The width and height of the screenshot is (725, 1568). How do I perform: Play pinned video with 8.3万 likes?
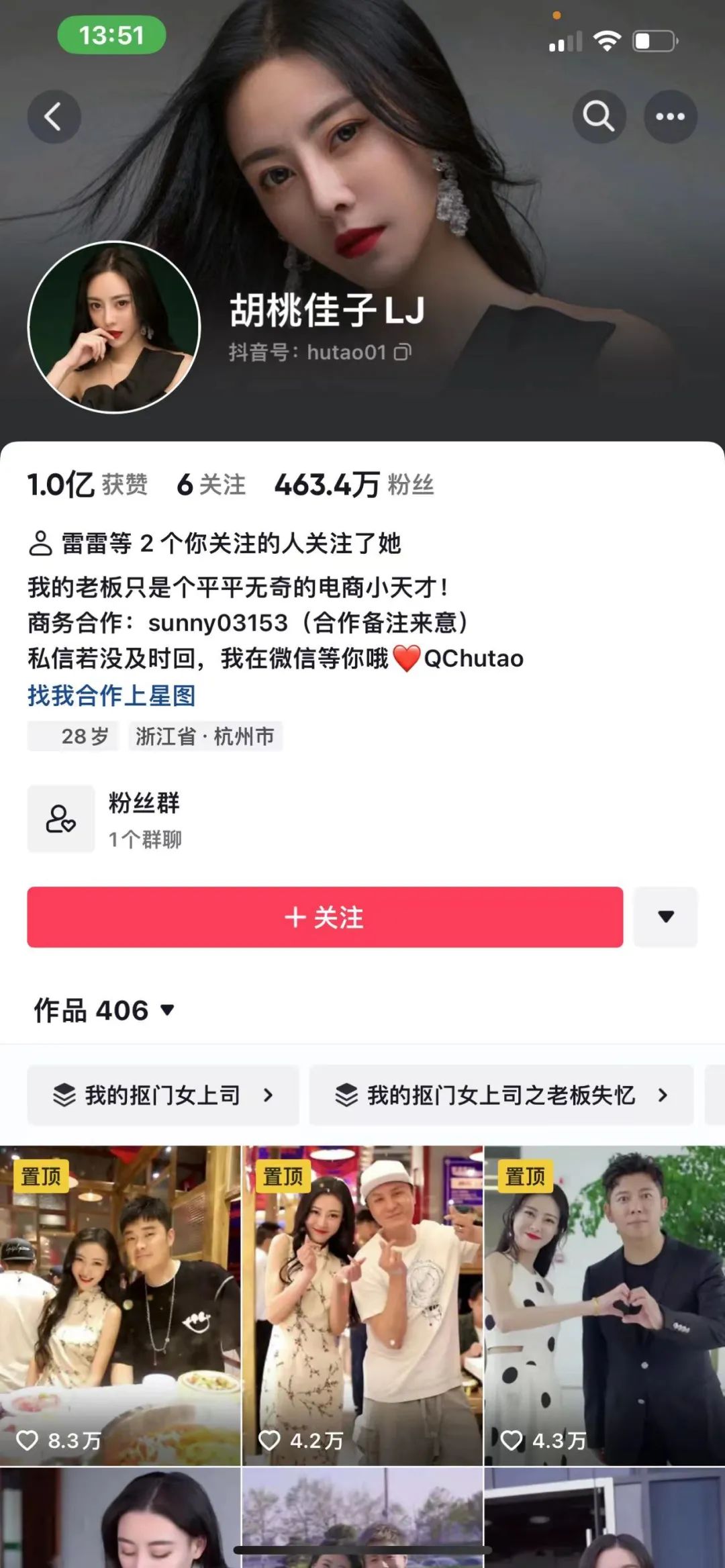(x=120, y=1306)
